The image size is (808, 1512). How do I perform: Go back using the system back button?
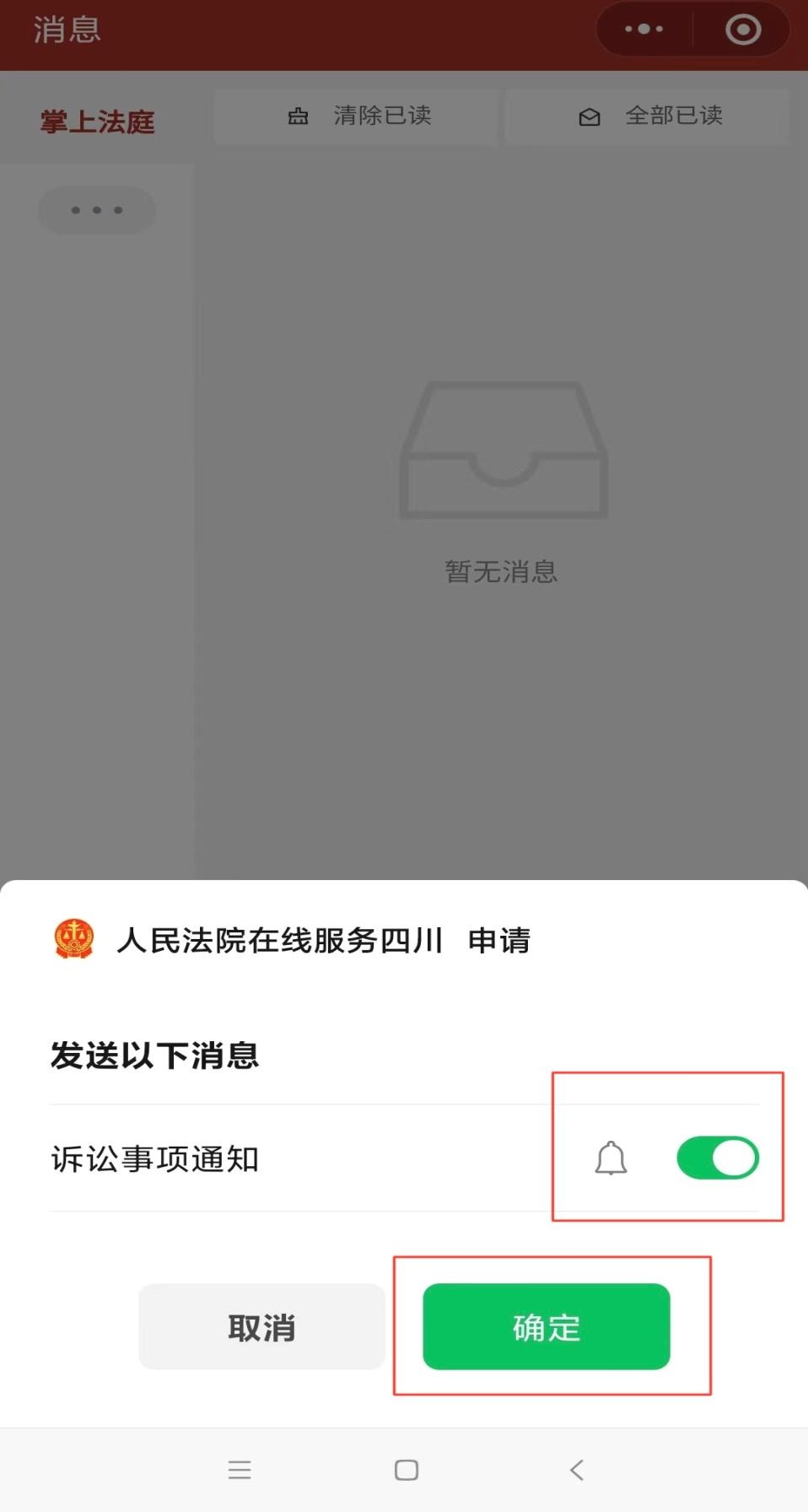click(x=577, y=1470)
